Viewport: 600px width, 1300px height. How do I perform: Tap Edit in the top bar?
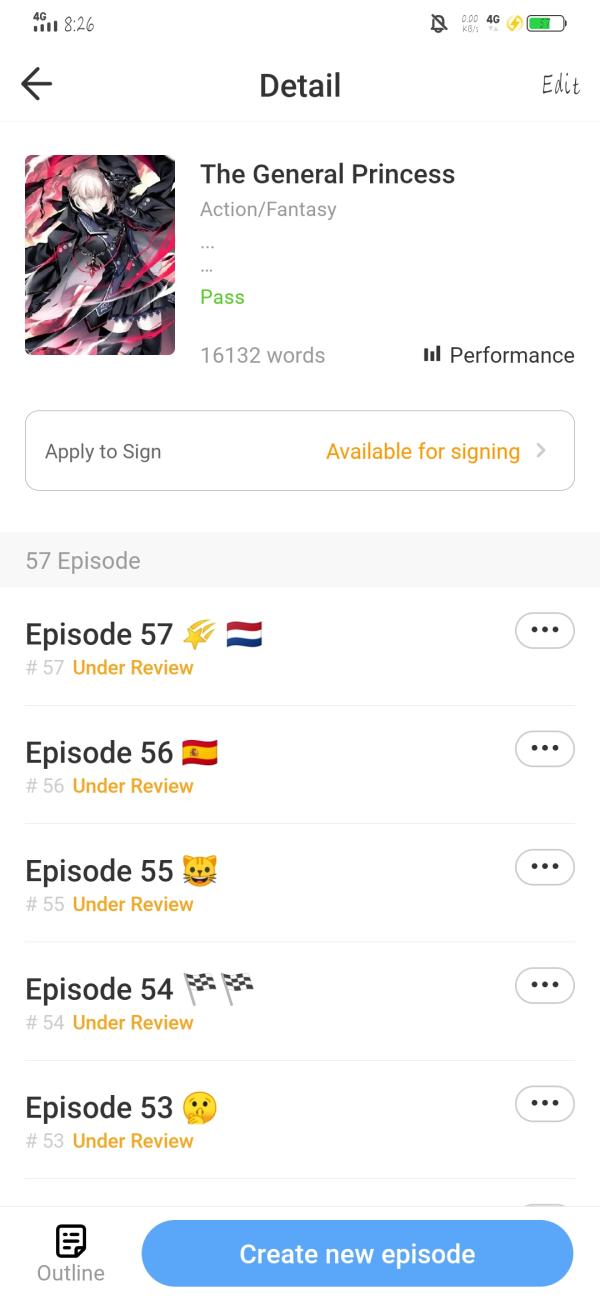[x=560, y=85]
